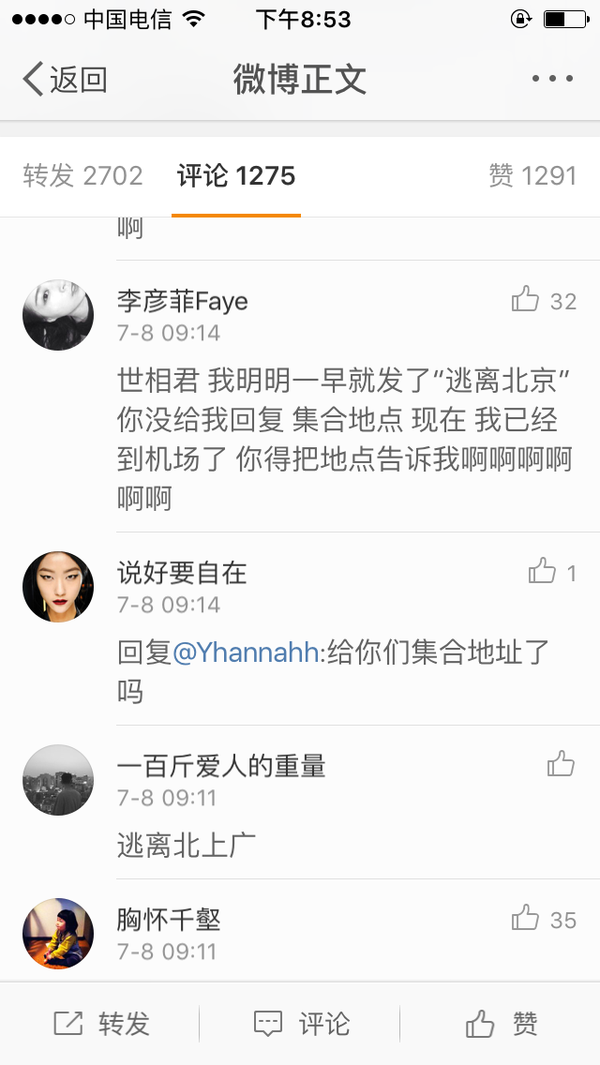The height and width of the screenshot is (1065, 600).
Task: Like 李彦菲Faye's comment
Action: coord(526,299)
